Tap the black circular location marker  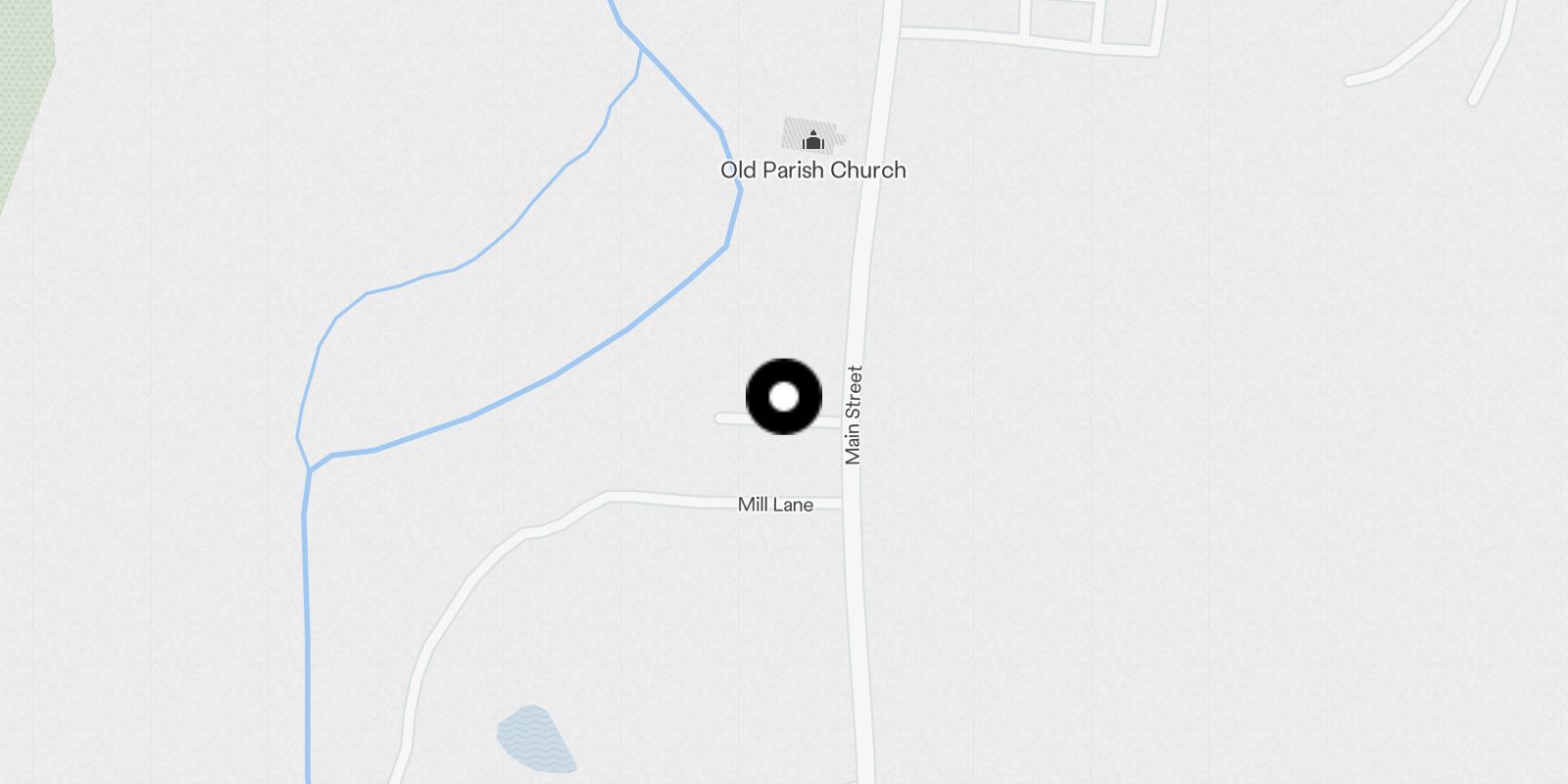[x=784, y=397]
